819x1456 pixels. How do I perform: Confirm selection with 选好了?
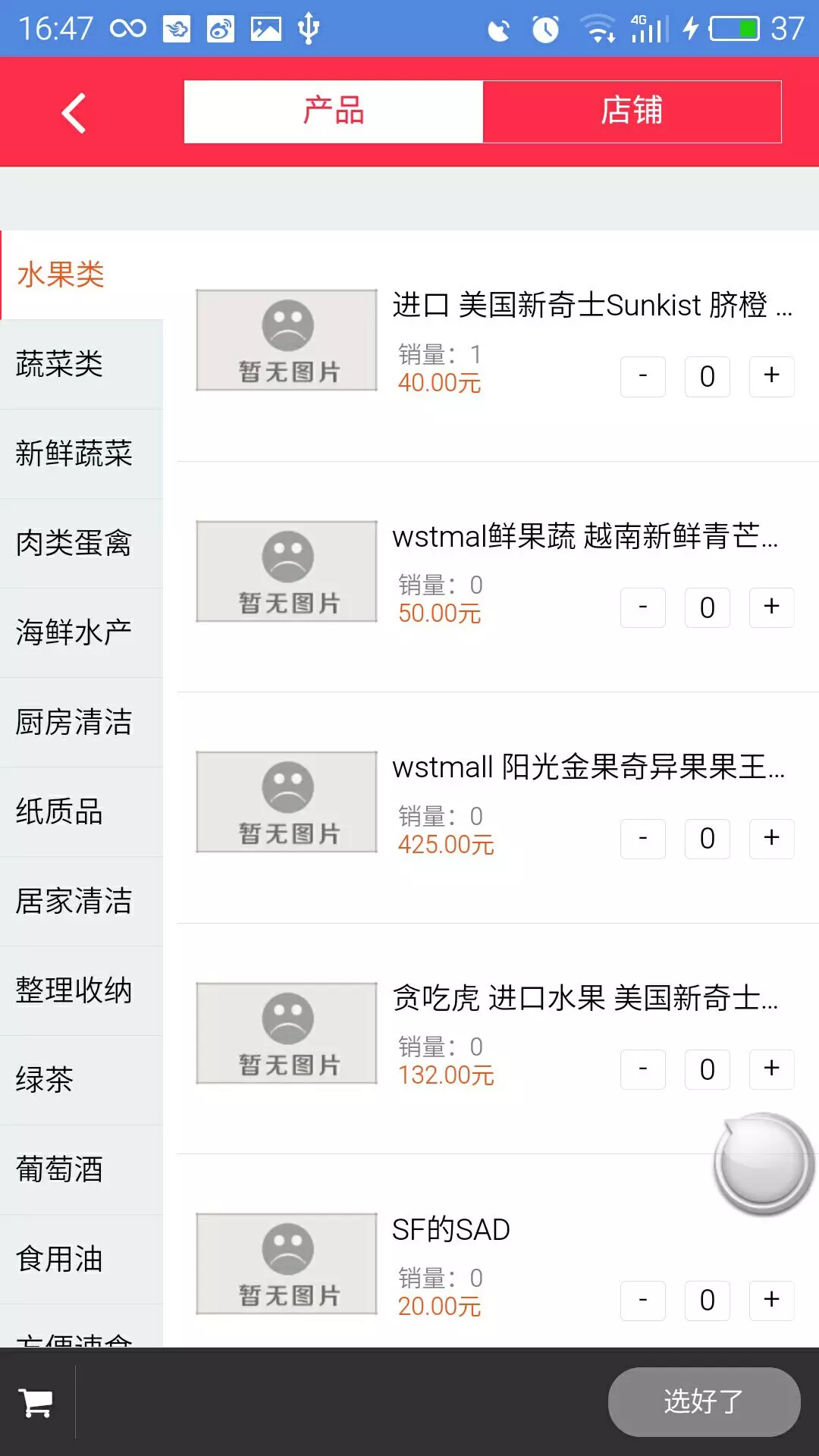[x=704, y=1401]
